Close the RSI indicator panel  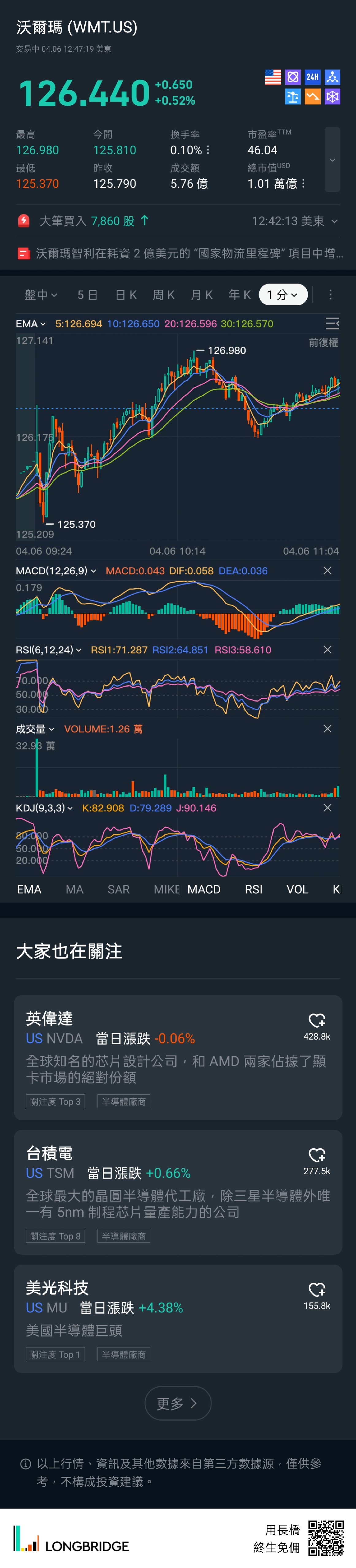click(x=327, y=650)
